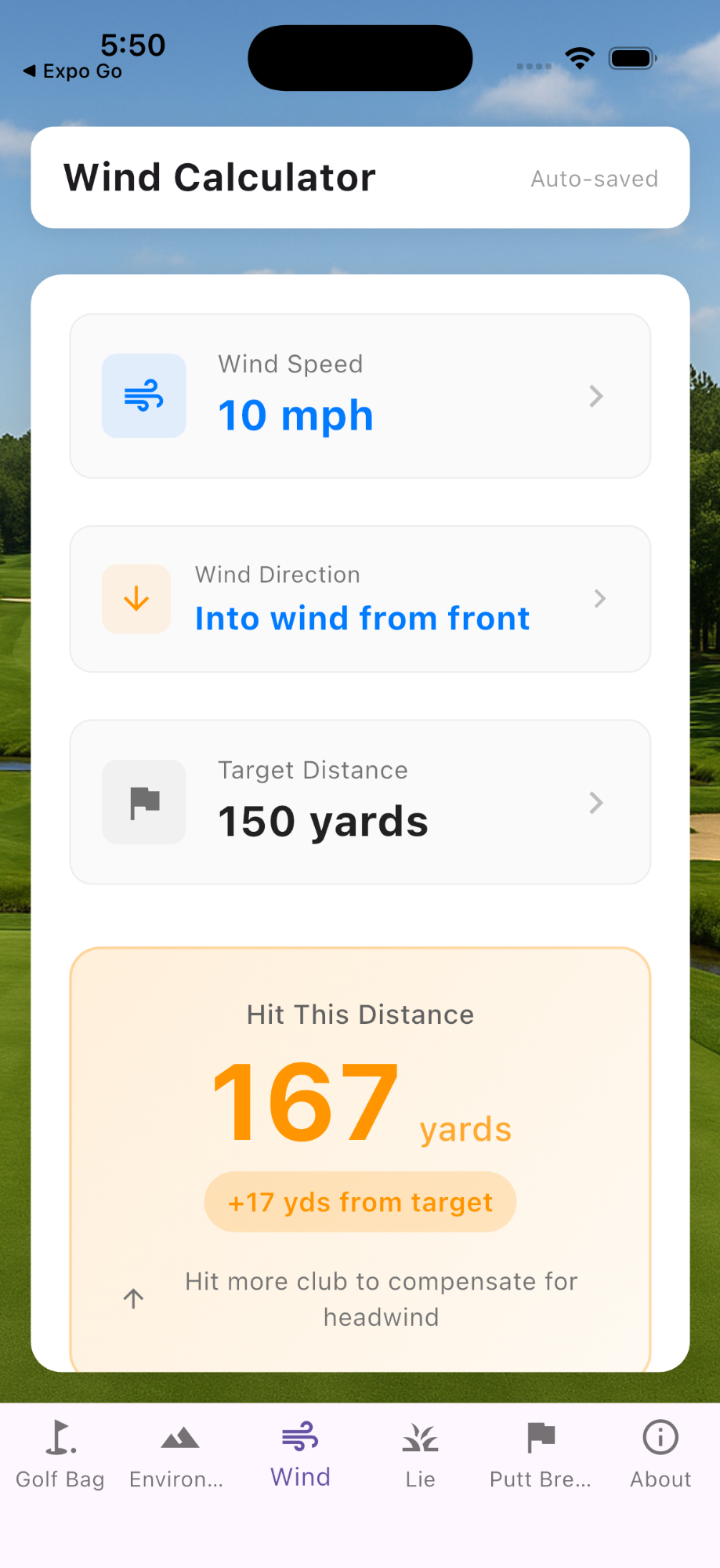Tap the flag icon beside Target Distance
720x1568 pixels.
[143, 801]
